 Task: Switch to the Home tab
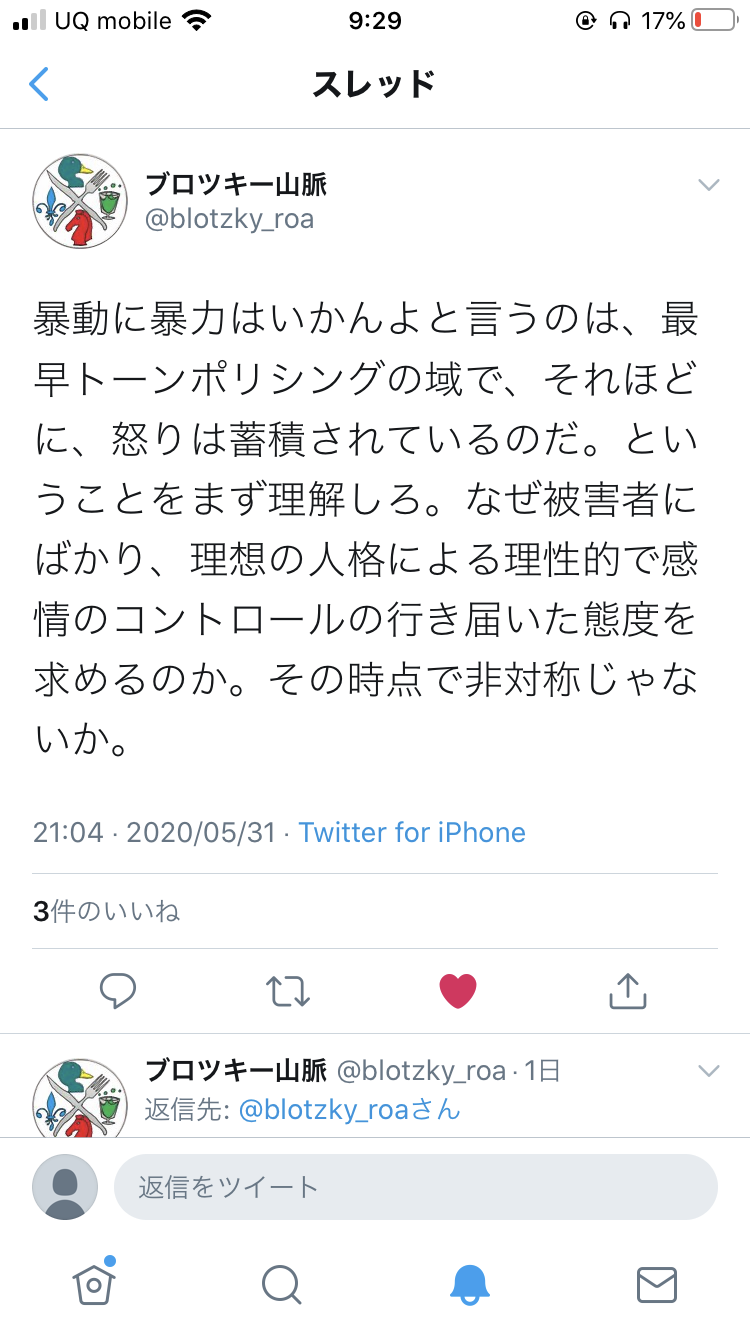(94, 1284)
